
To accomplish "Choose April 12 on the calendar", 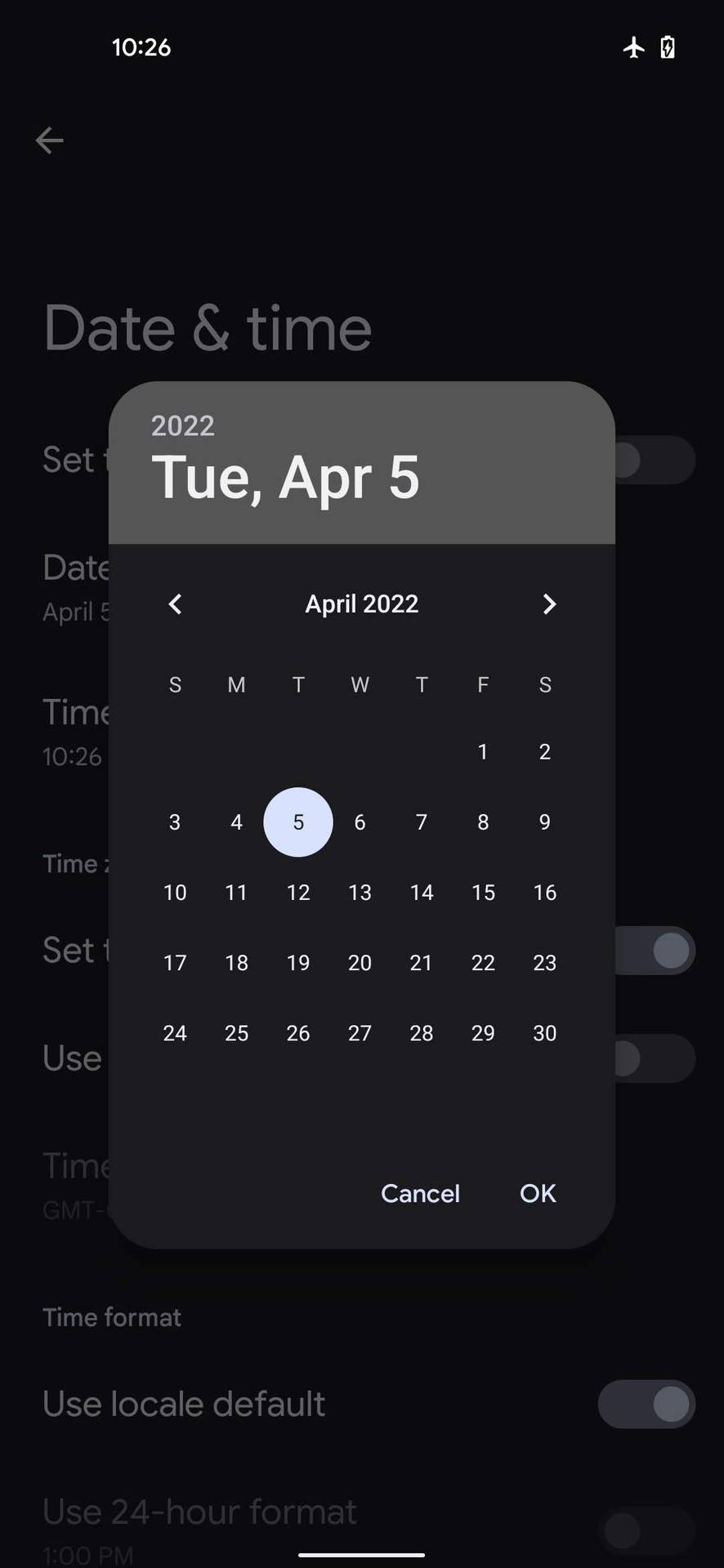I will (298, 893).
